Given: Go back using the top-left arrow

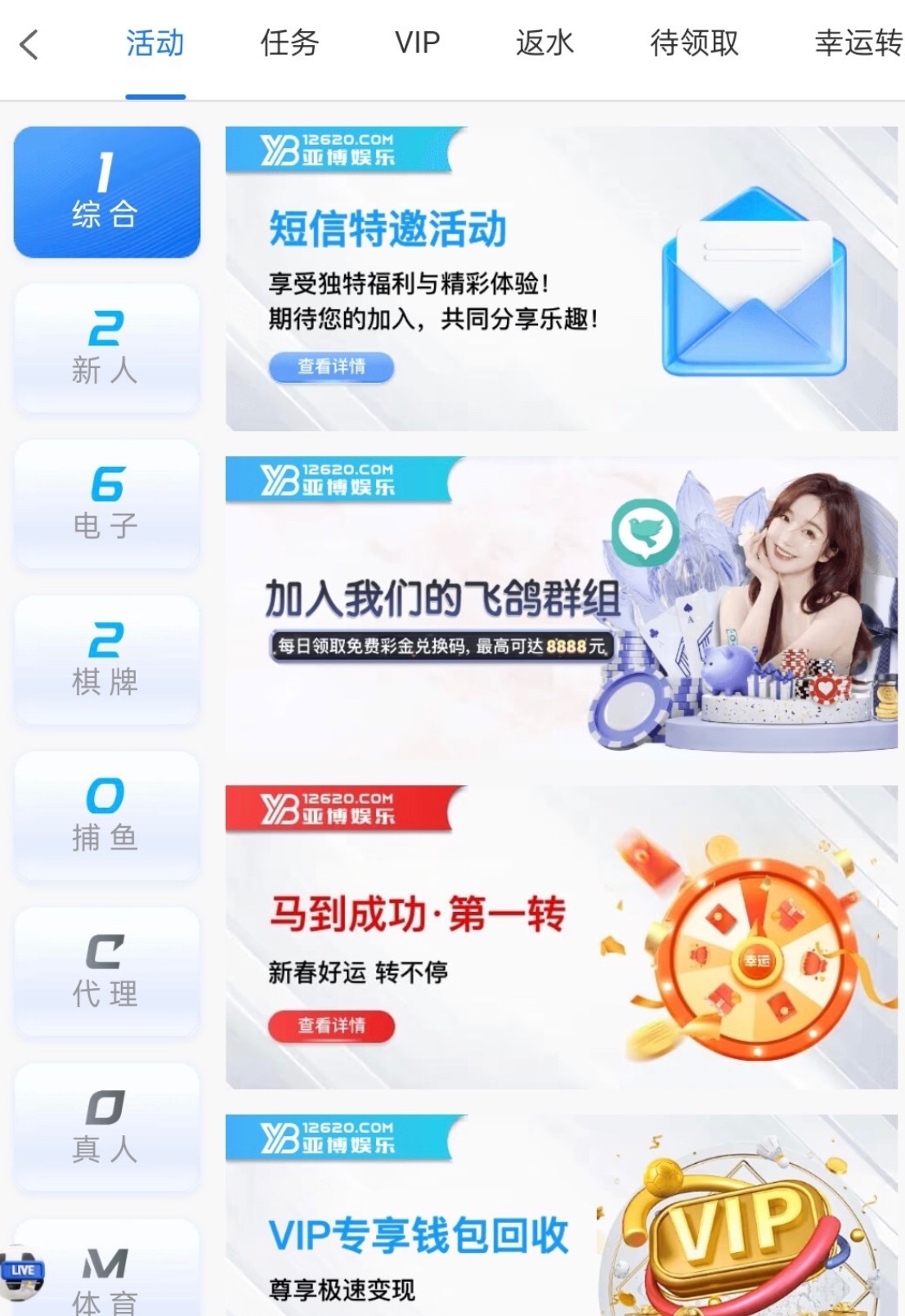Looking at the screenshot, I should (29, 44).
